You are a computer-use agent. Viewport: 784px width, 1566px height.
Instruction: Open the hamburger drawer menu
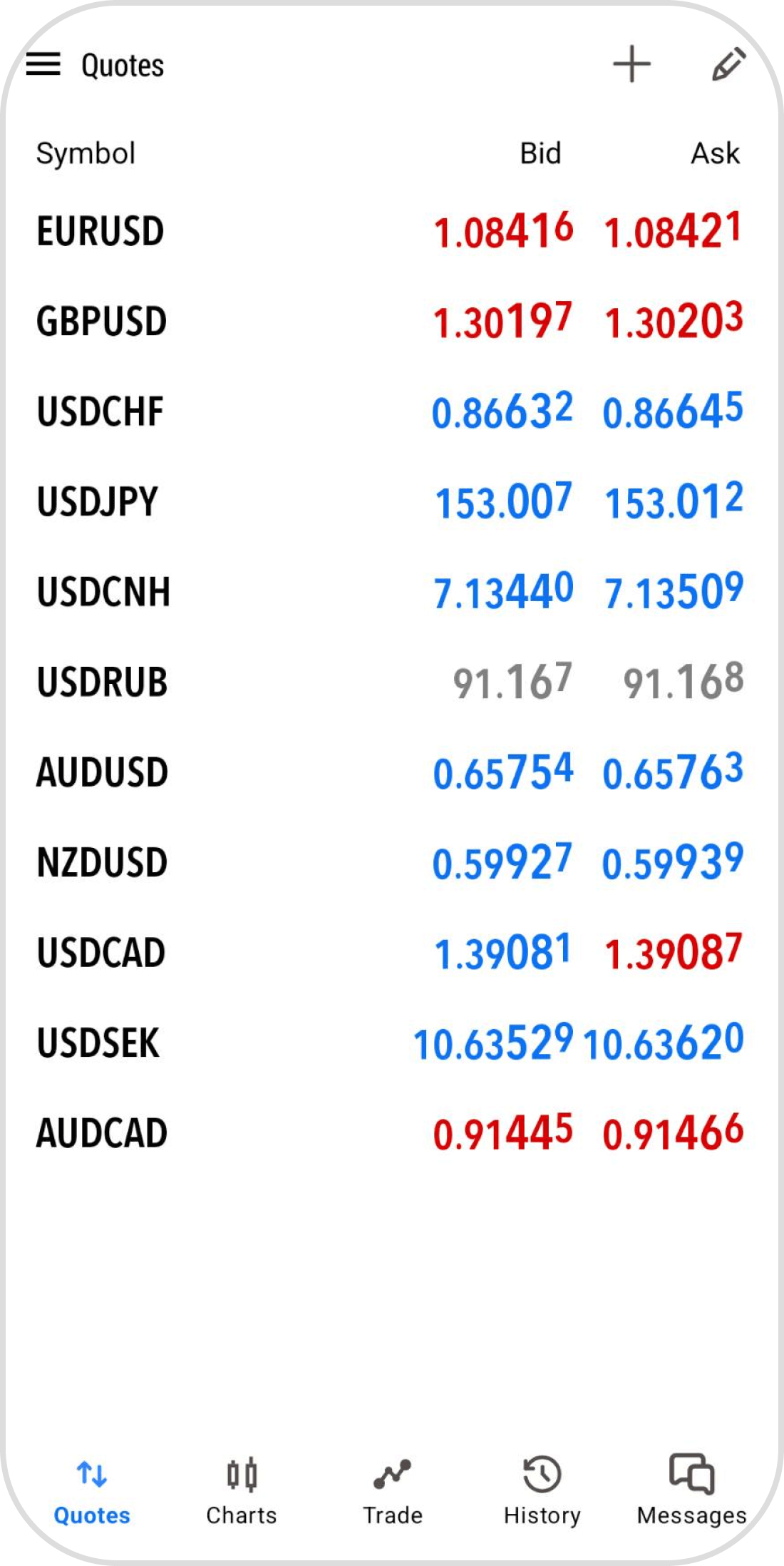point(43,65)
